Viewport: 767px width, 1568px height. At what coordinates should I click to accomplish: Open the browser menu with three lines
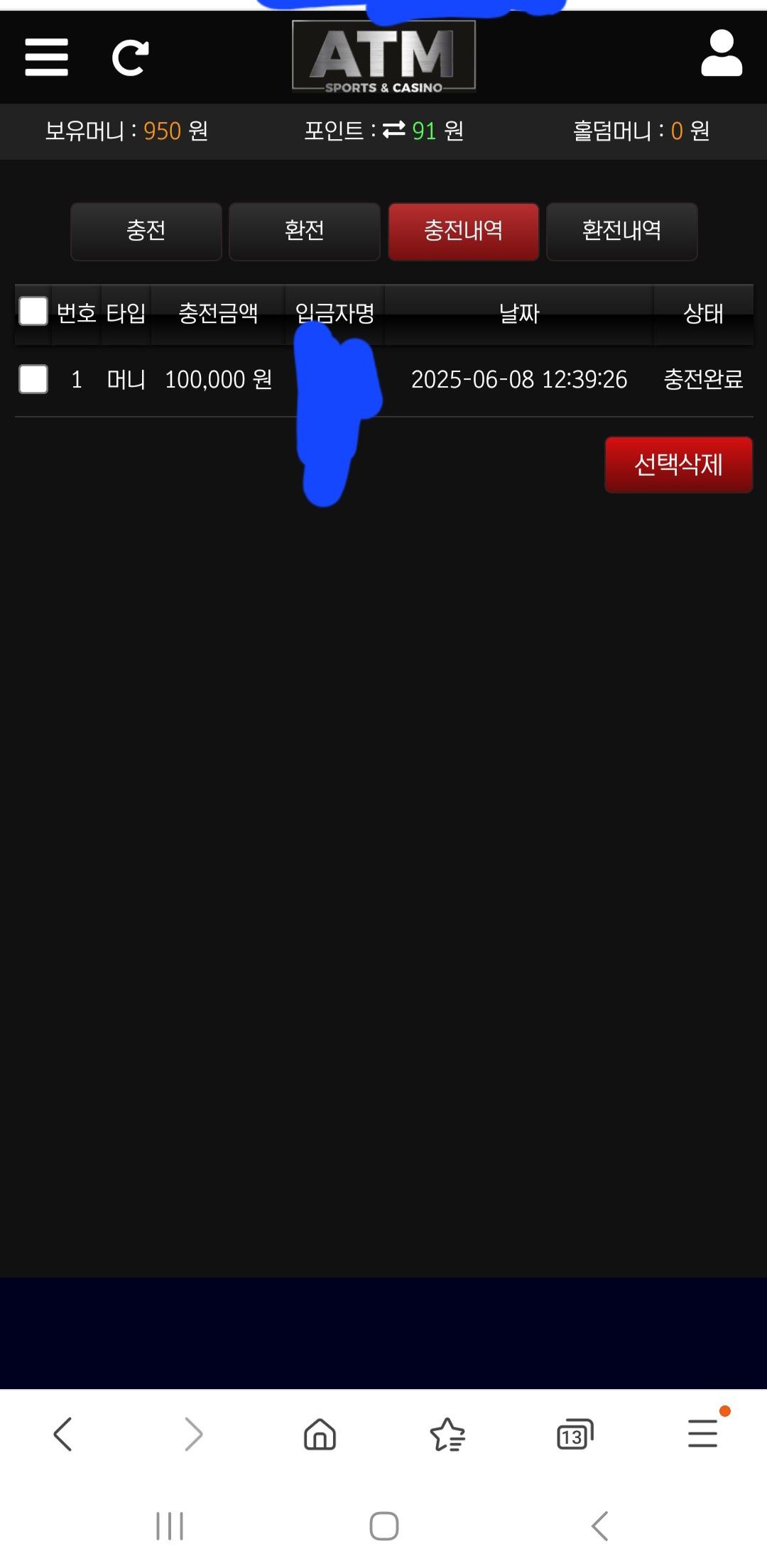pyautogui.click(x=703, y=1433)
